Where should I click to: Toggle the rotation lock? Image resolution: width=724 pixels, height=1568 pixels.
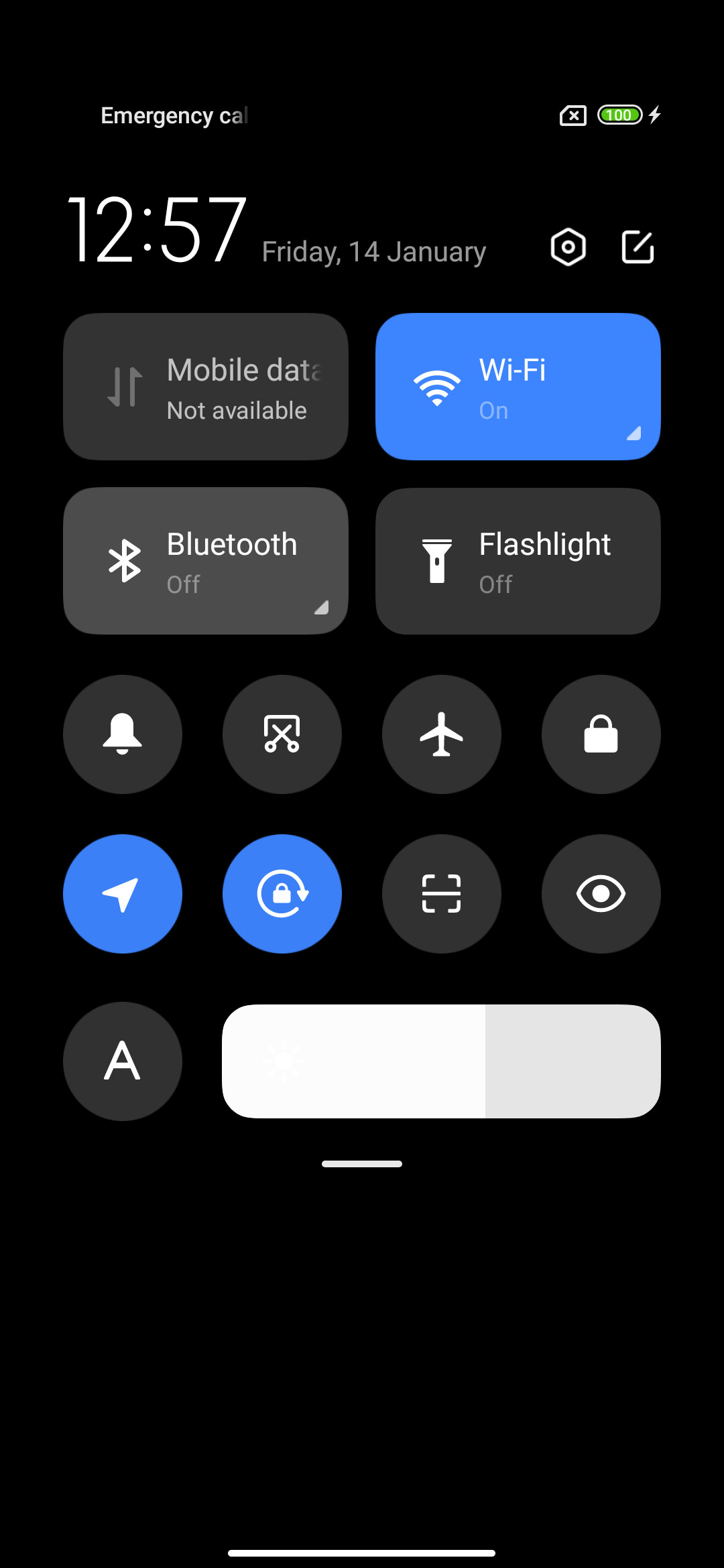point(282,894)
